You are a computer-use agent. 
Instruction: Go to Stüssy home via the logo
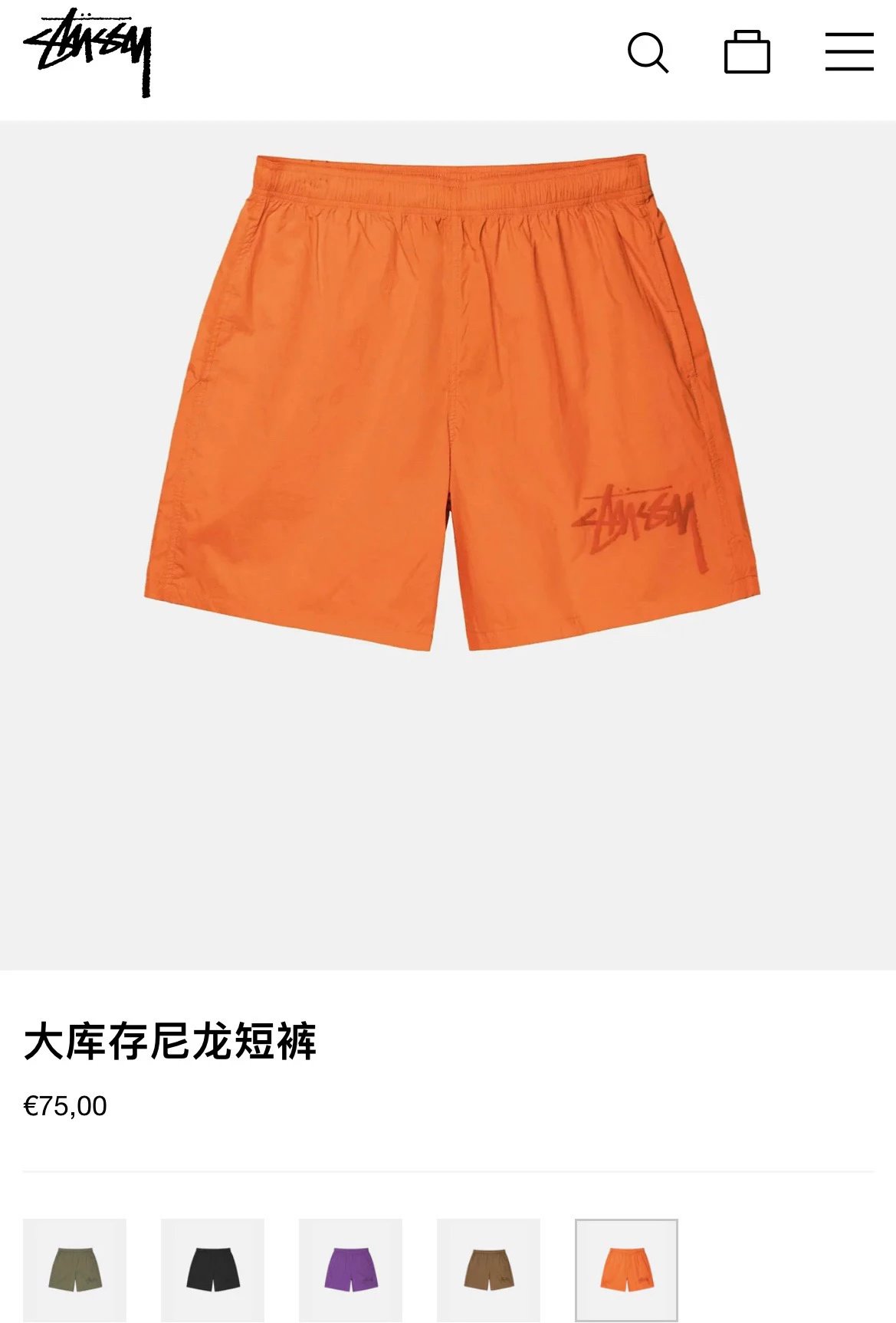89,52
